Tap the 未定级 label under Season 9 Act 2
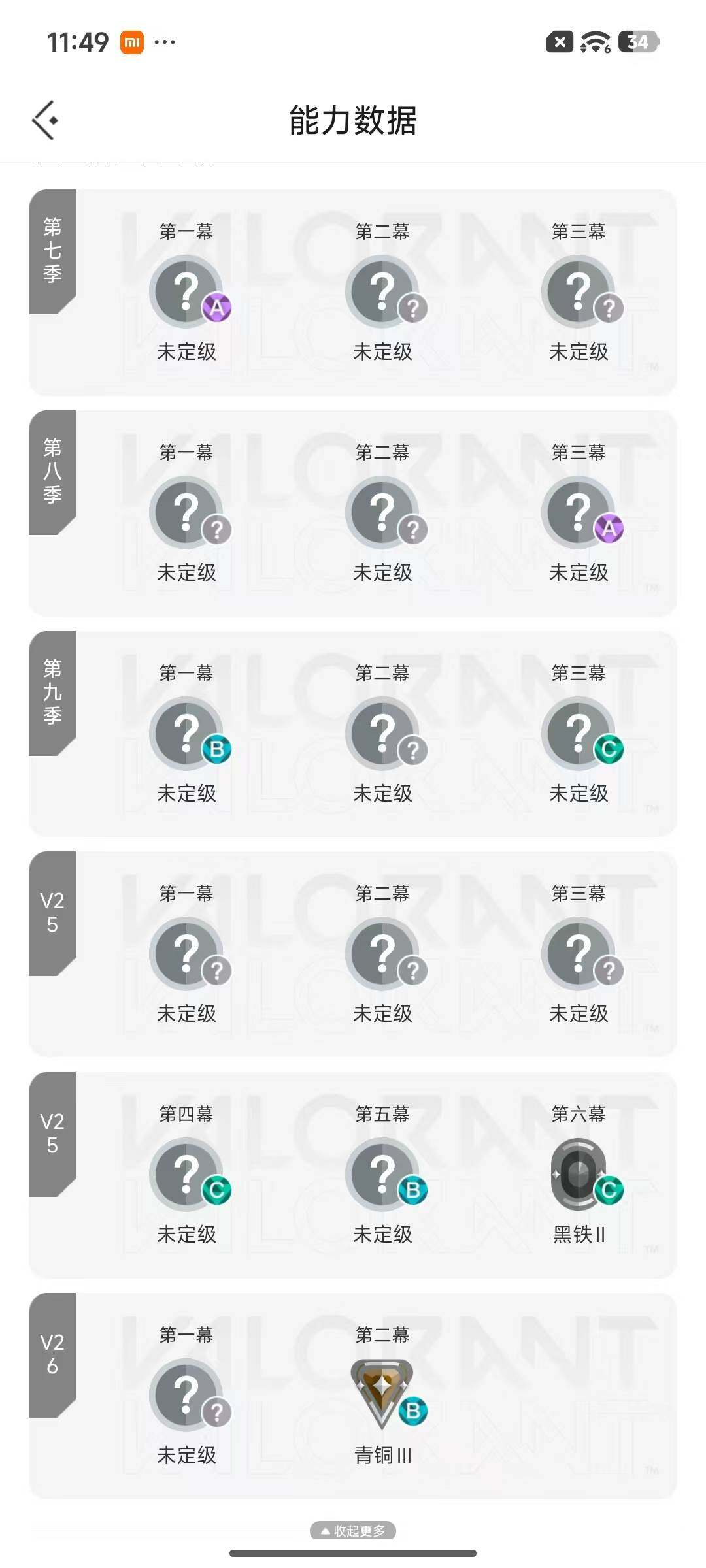This screenshot has width=706, height=1568. pyautogui.click(x=382, y=794)
